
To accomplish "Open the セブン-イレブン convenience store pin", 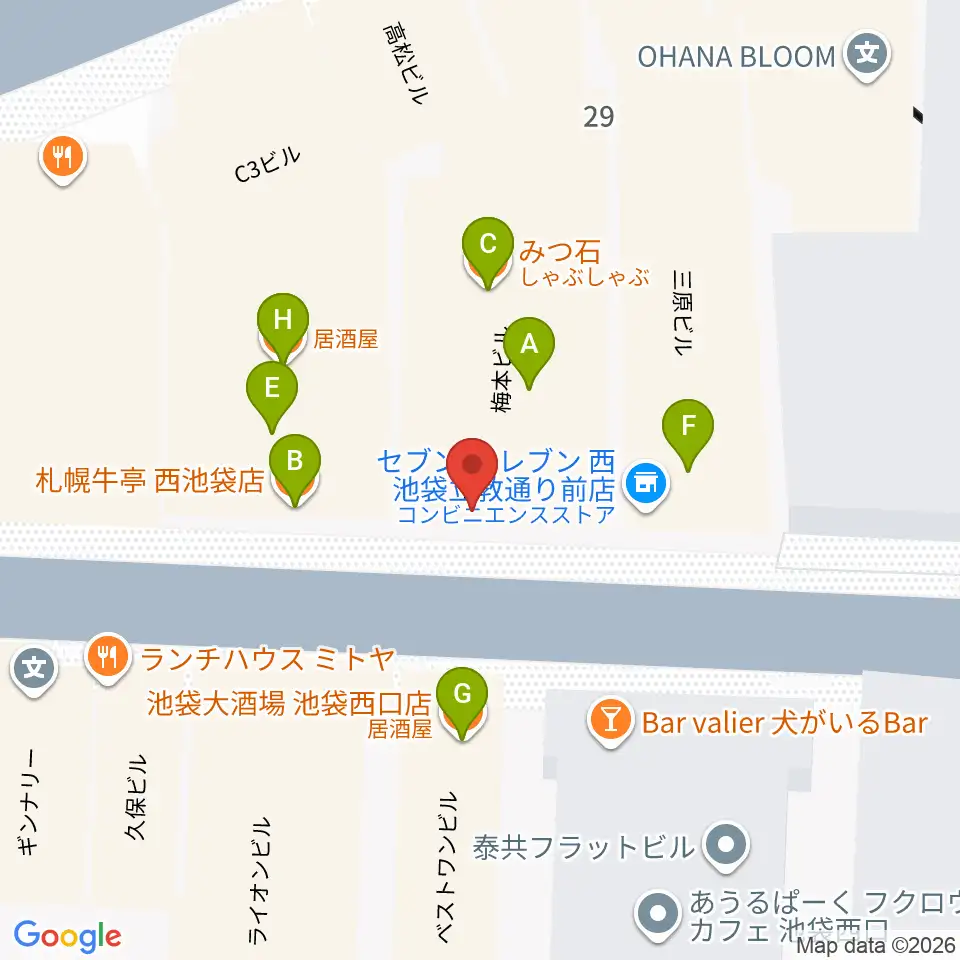I will pyautogui.click(x=646, y=485).
